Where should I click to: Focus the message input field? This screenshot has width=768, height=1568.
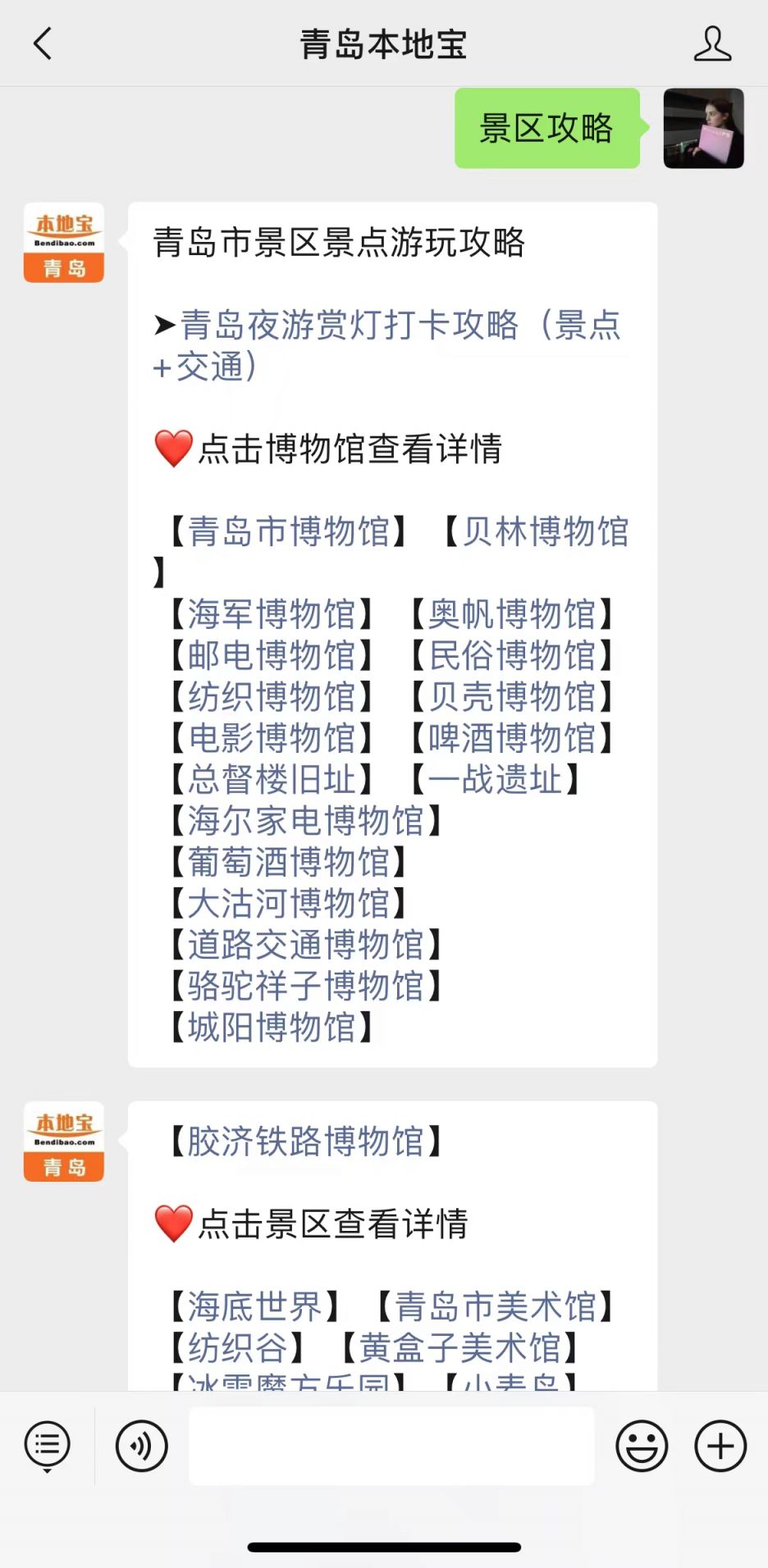pos(391,1445)
